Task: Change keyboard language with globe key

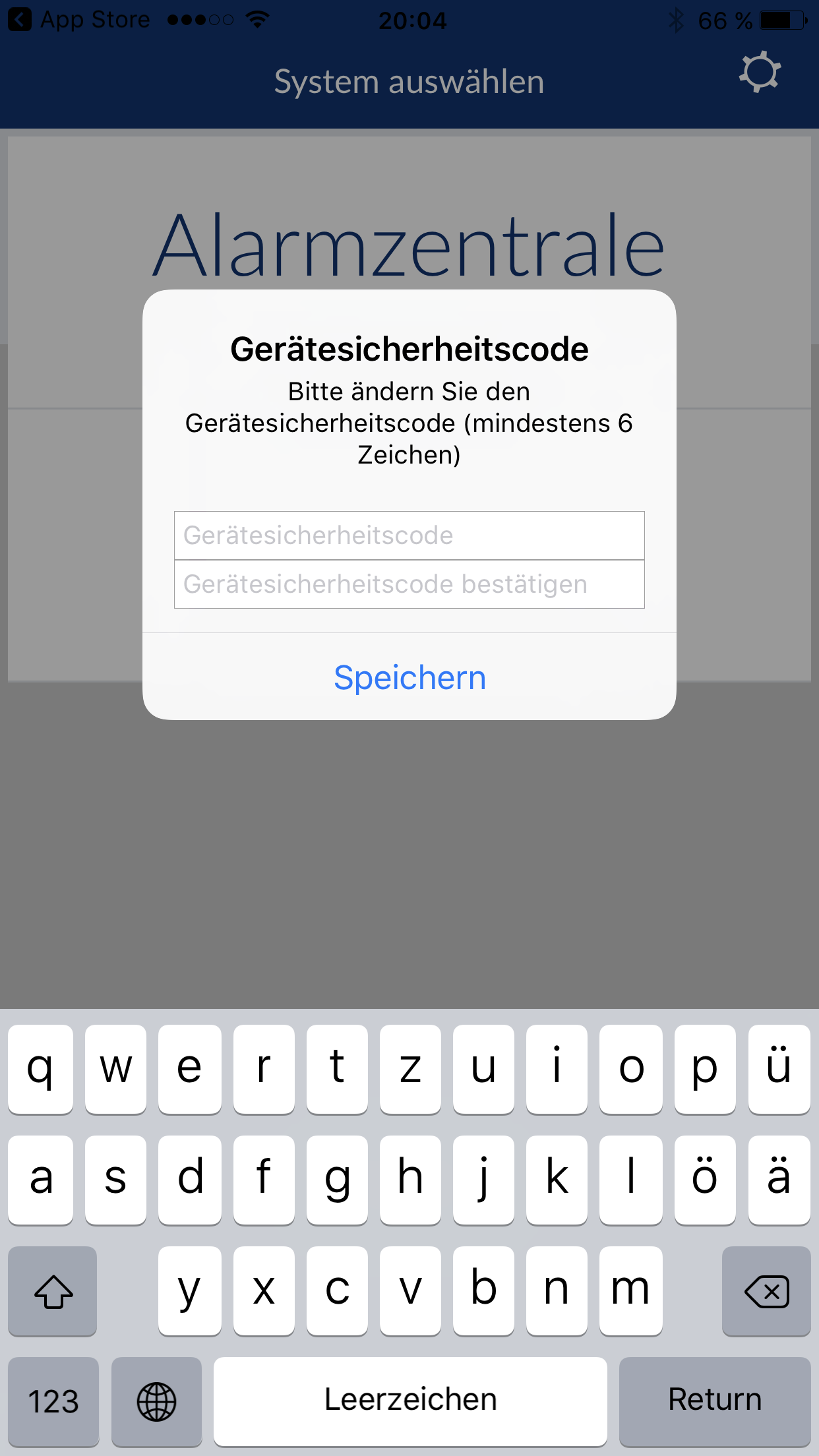Action: coord(156,1401)
